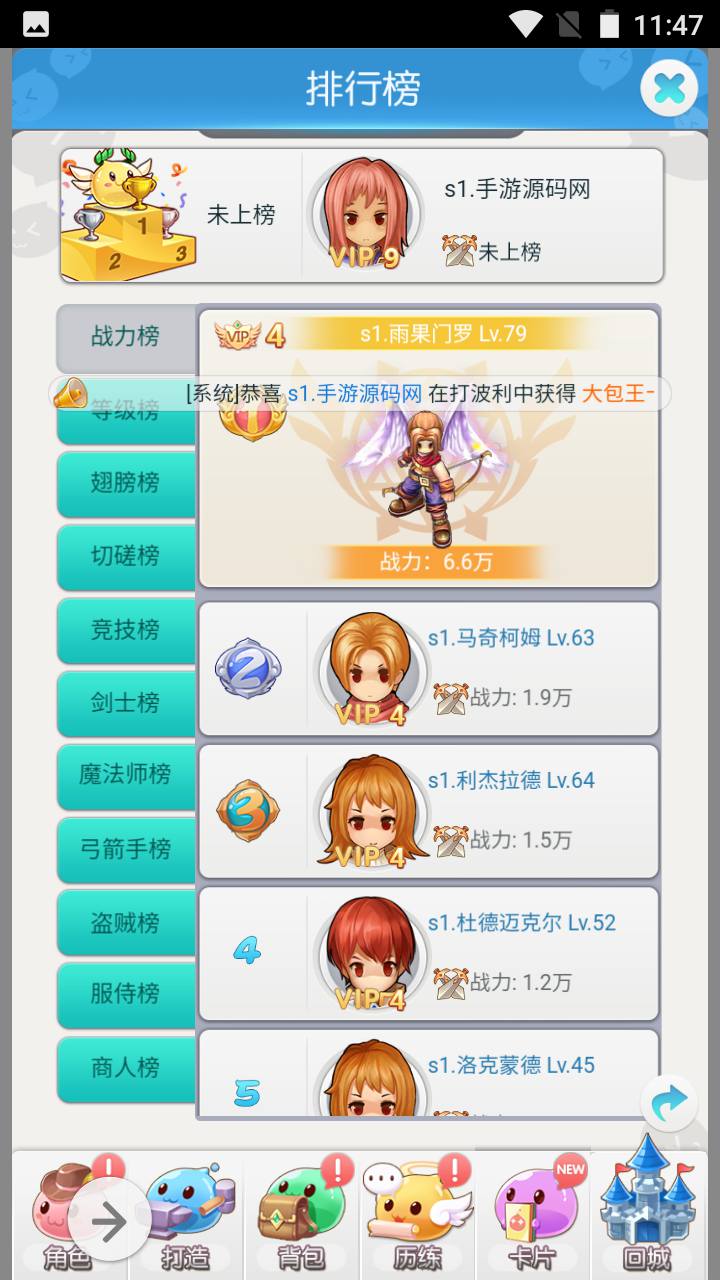Open the 竞技榜 ranking list
720x1280 pixels.
tap(125, 630)
